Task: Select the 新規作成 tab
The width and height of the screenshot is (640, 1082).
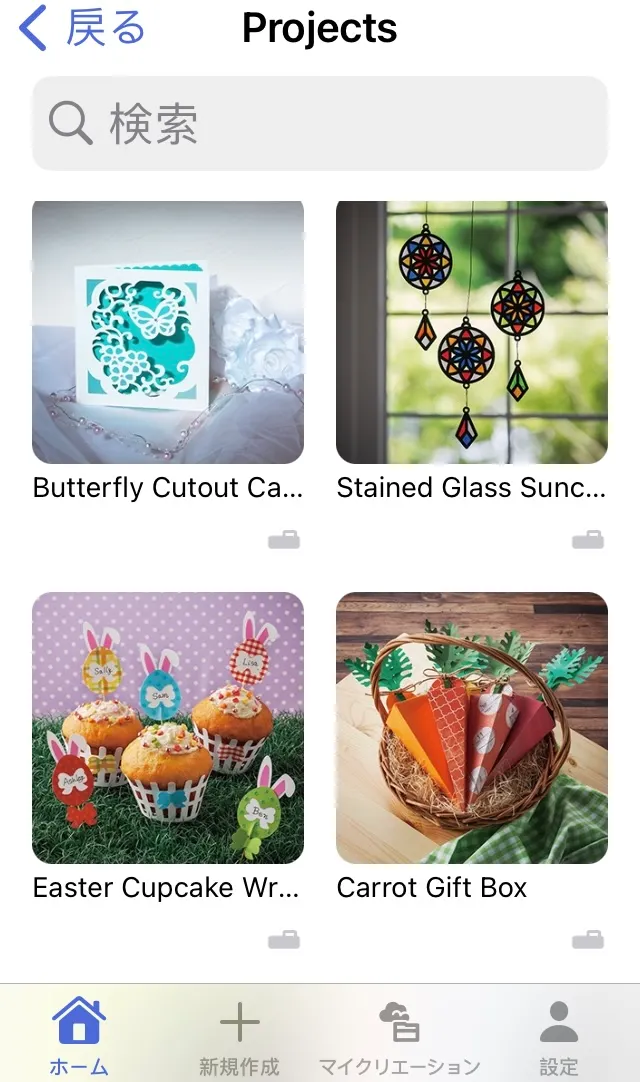Action: (x=239, y=1035)
